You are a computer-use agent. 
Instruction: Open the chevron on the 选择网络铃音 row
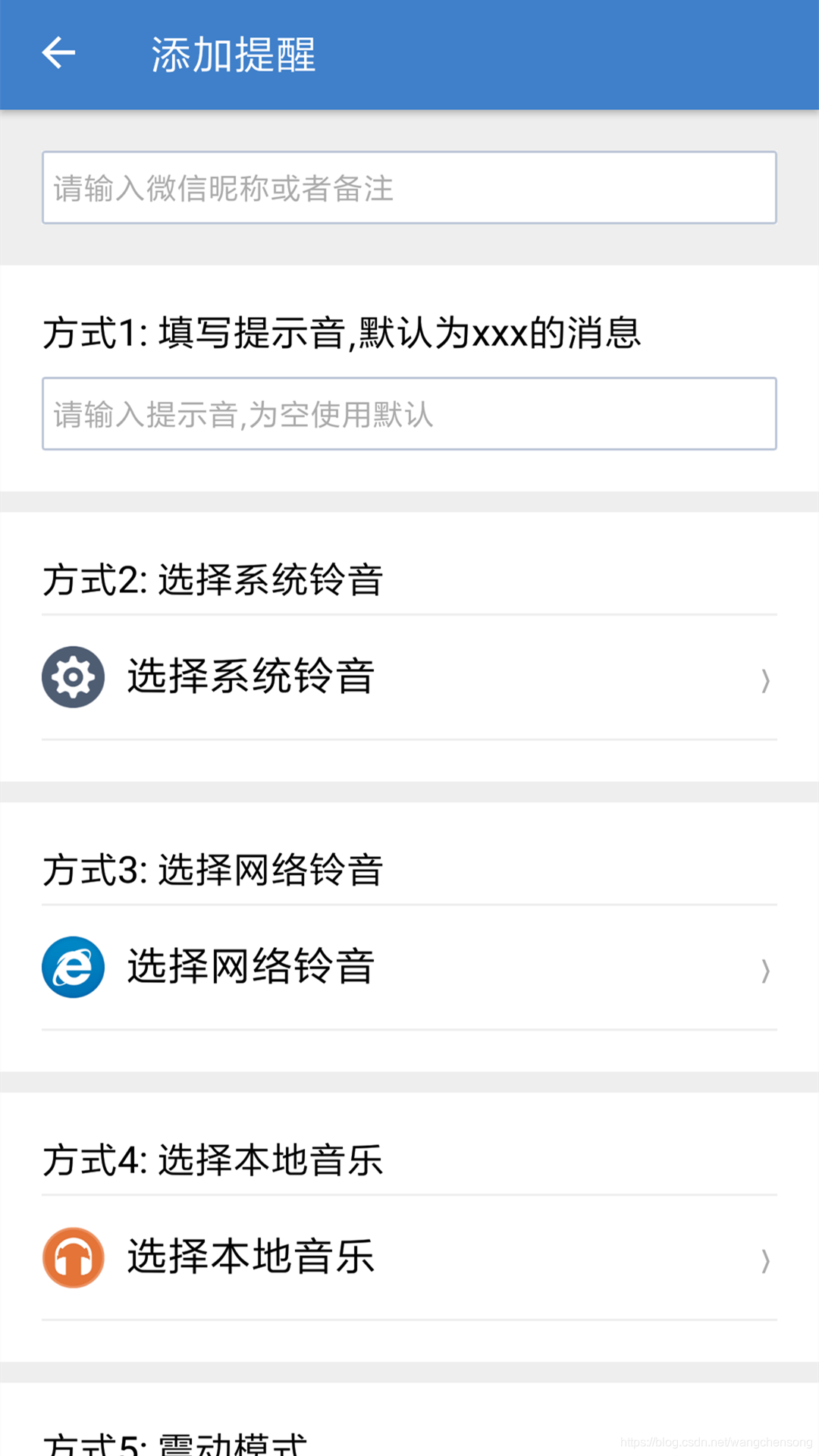click(764, 971)
